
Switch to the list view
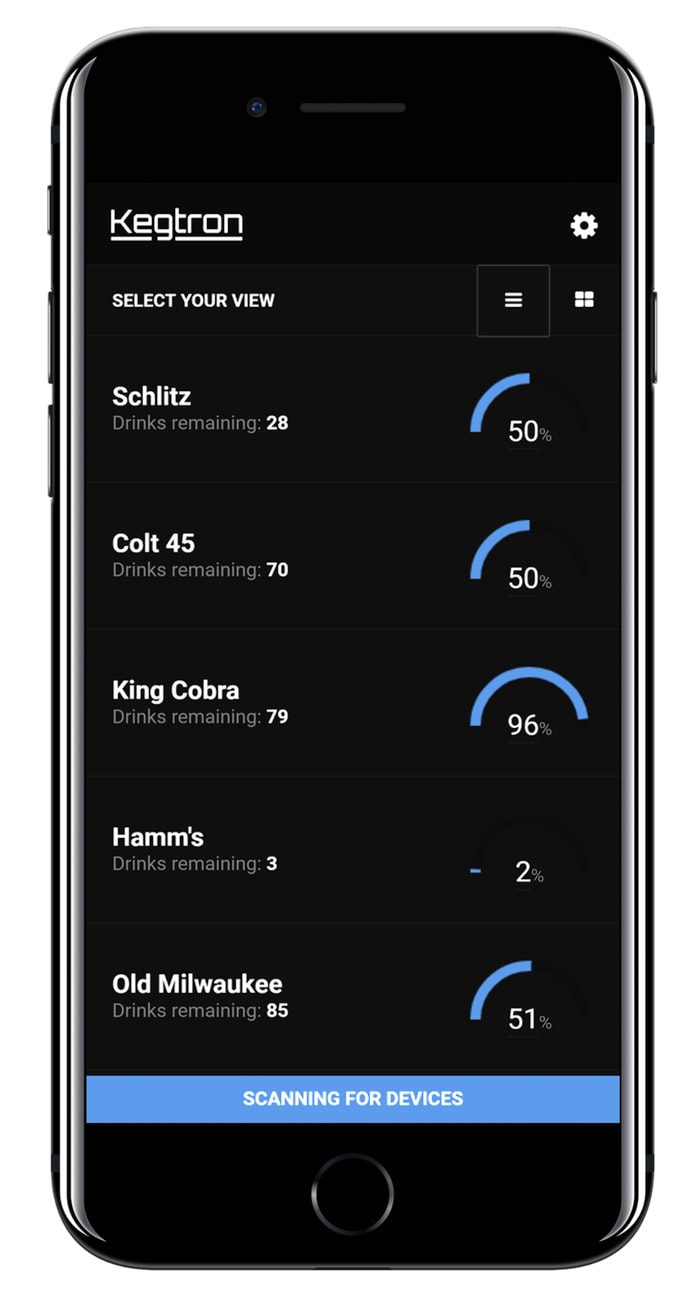513,300
